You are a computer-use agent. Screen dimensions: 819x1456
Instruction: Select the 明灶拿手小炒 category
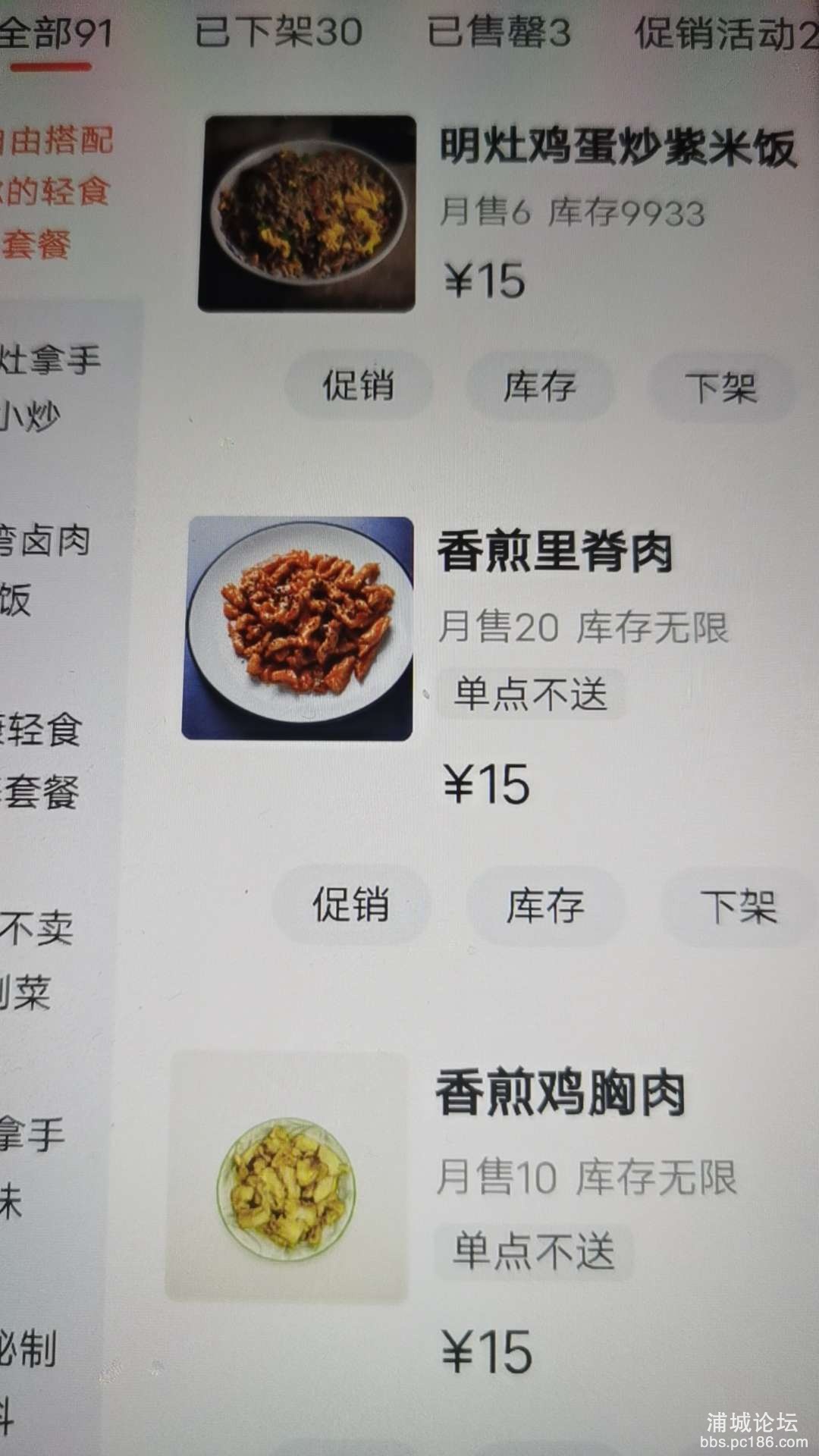click(49, 387)
